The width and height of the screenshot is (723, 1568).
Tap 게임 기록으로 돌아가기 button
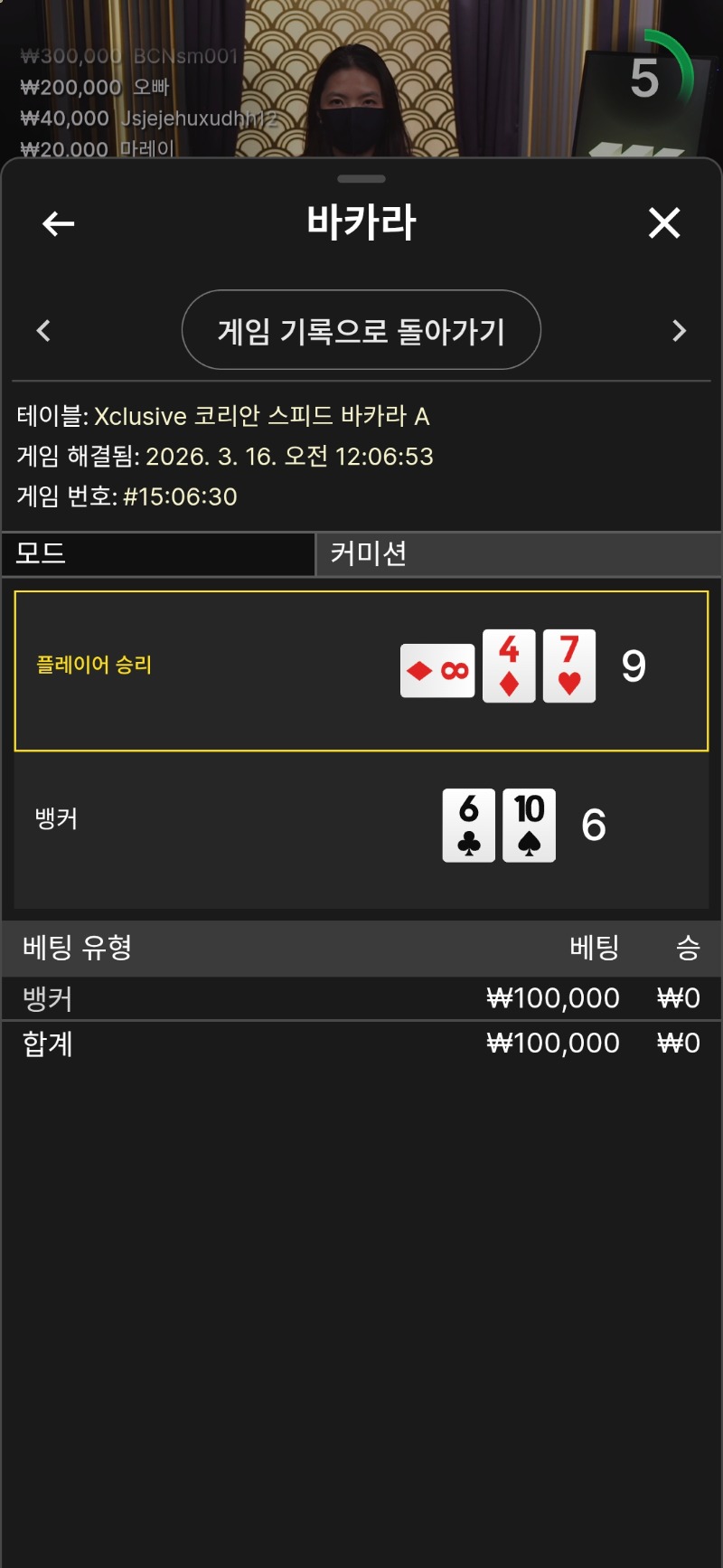pyautogui.click(x=361, y=330)
